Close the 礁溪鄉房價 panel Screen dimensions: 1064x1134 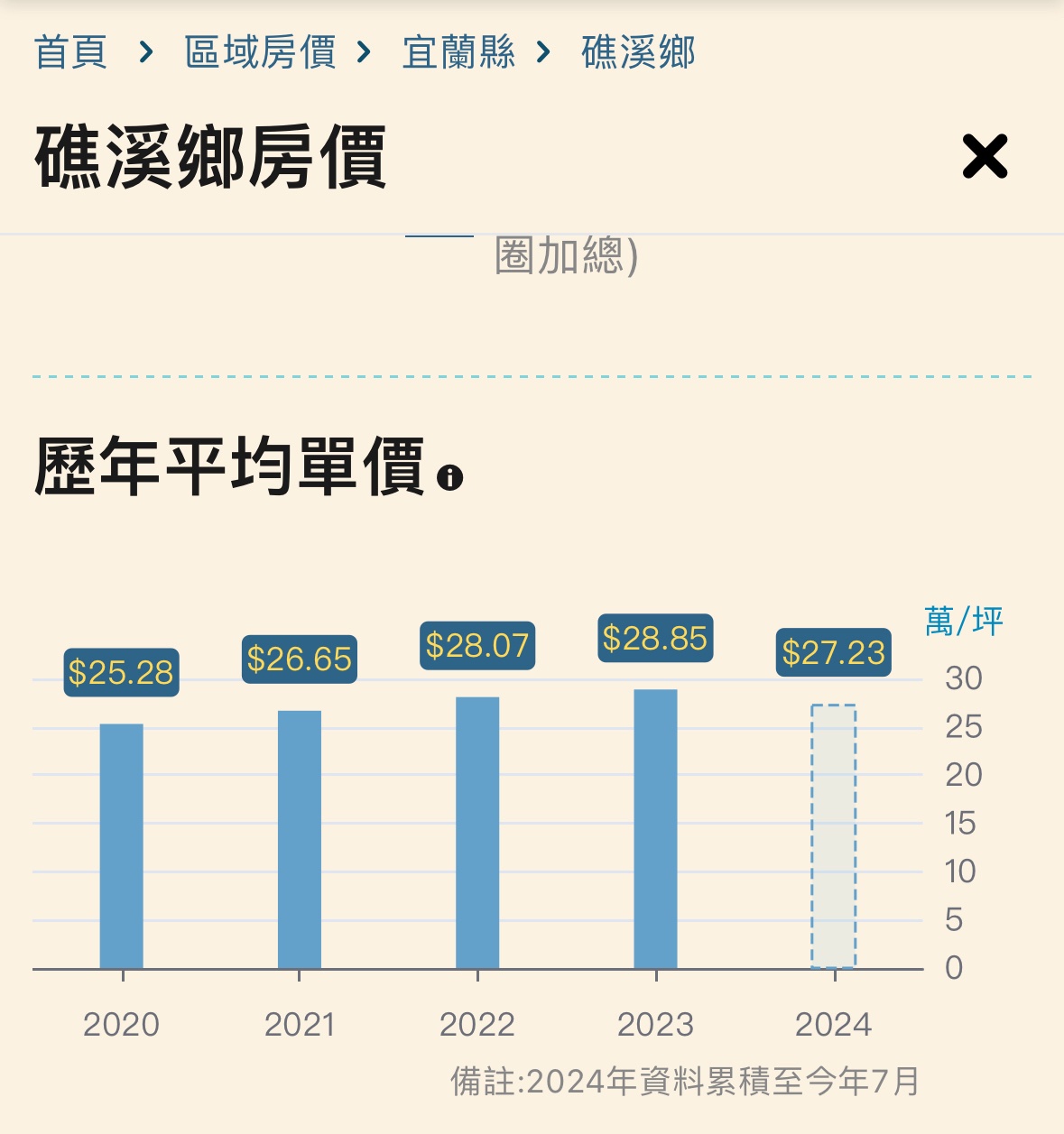[985, 157]
